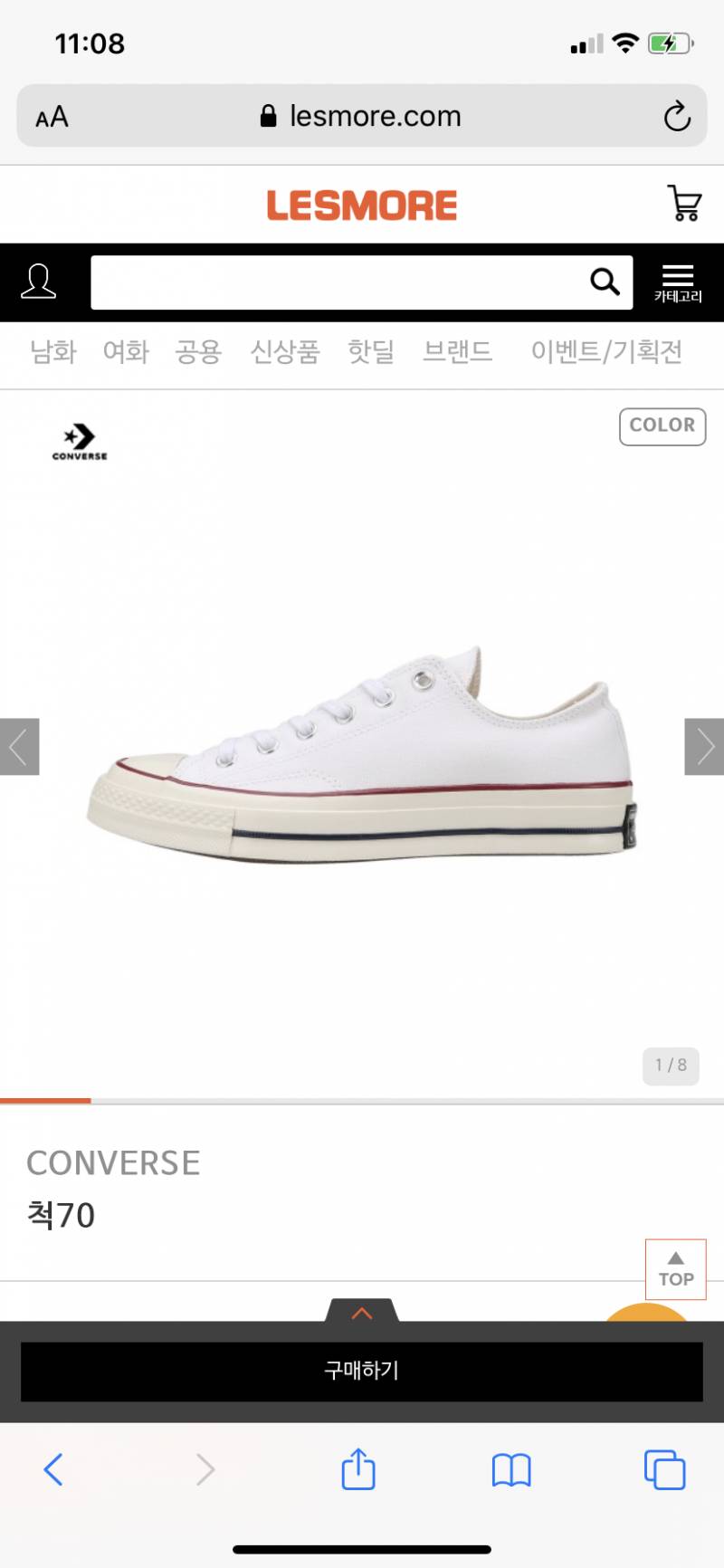Tap the COLOR button
The image size is (724, 1568).
[x=662, y=425]
